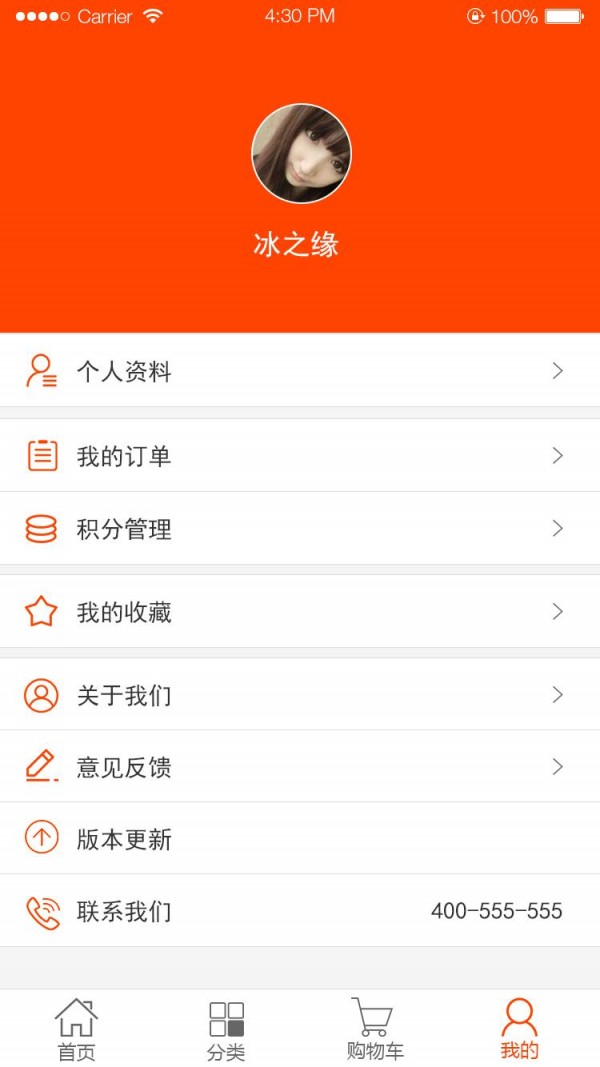Open the 购物车 shopping cart tab

374,1028
